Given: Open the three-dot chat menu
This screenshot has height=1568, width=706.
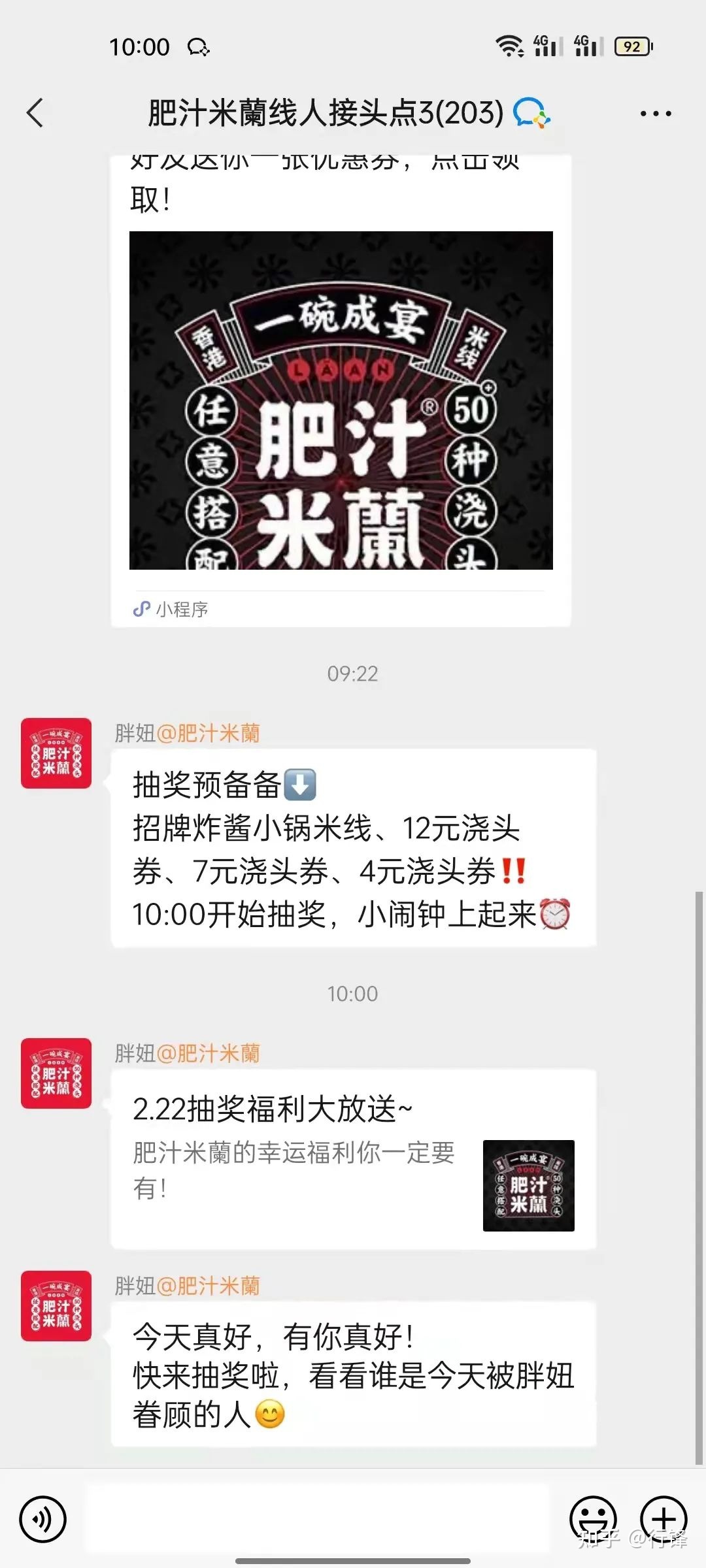Looking at the screenshot, I should click(655, 114).
